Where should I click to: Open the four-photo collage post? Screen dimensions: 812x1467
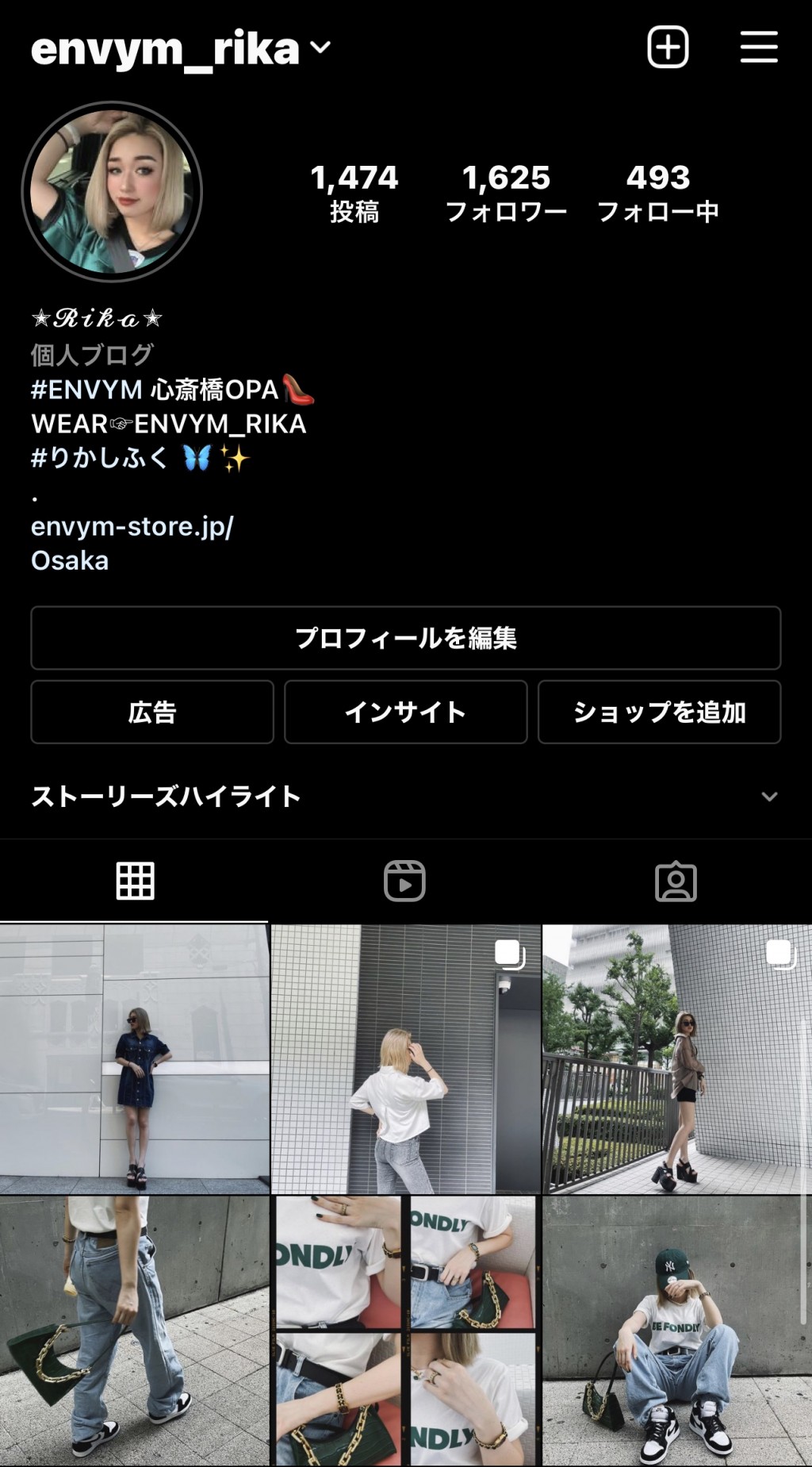coord(406,1332)
